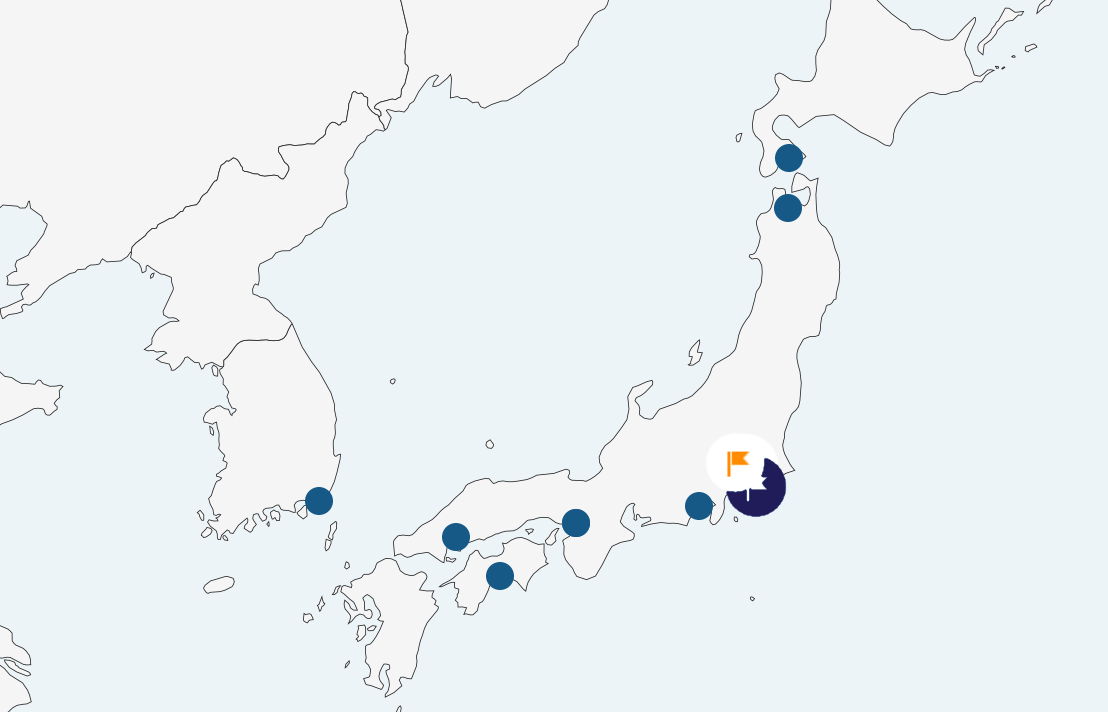Open the blue marker on southern Hokkaido

click(789, 158)
